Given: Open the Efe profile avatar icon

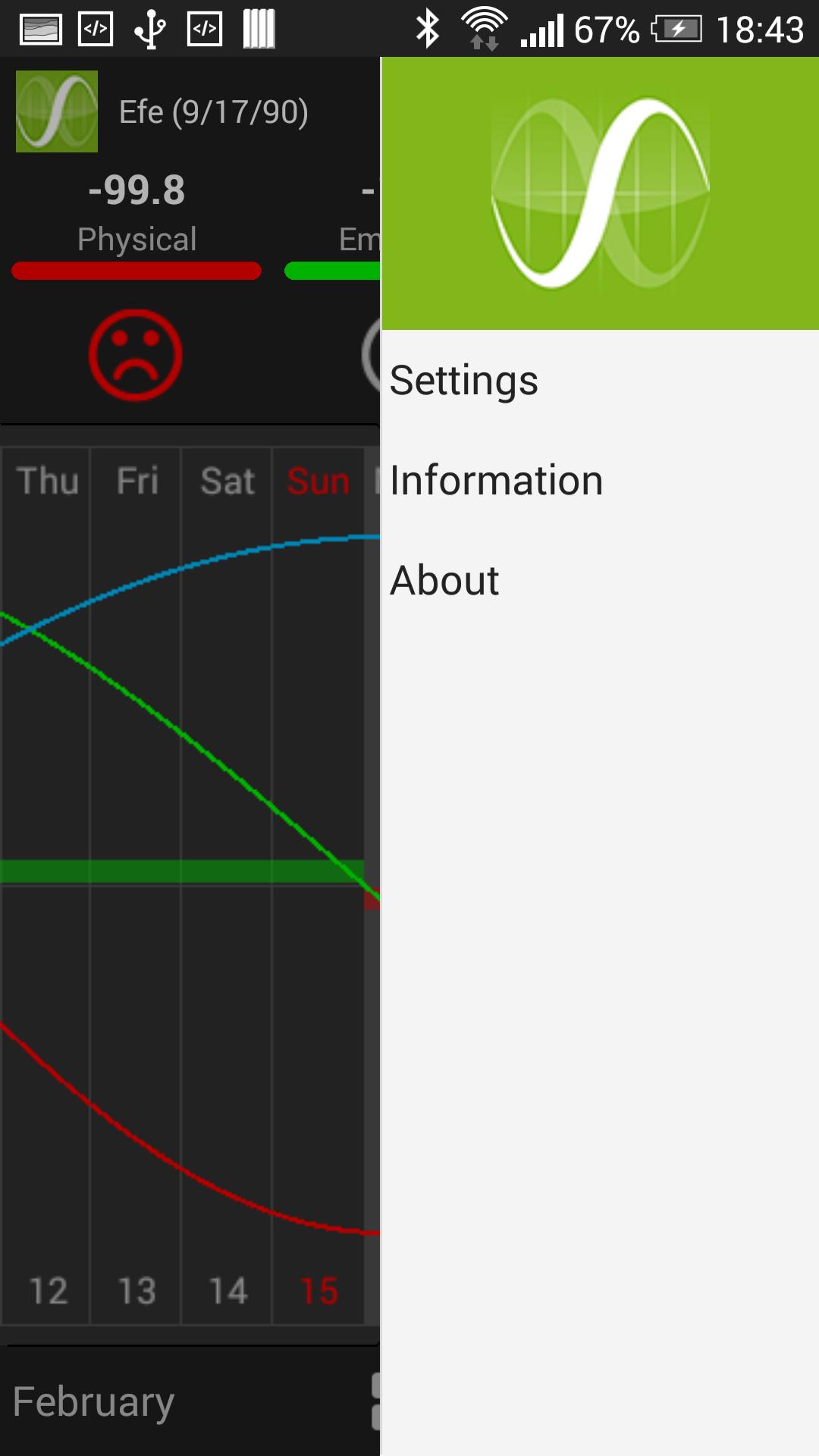Looking at the screenshot, I should coord(55,111).
